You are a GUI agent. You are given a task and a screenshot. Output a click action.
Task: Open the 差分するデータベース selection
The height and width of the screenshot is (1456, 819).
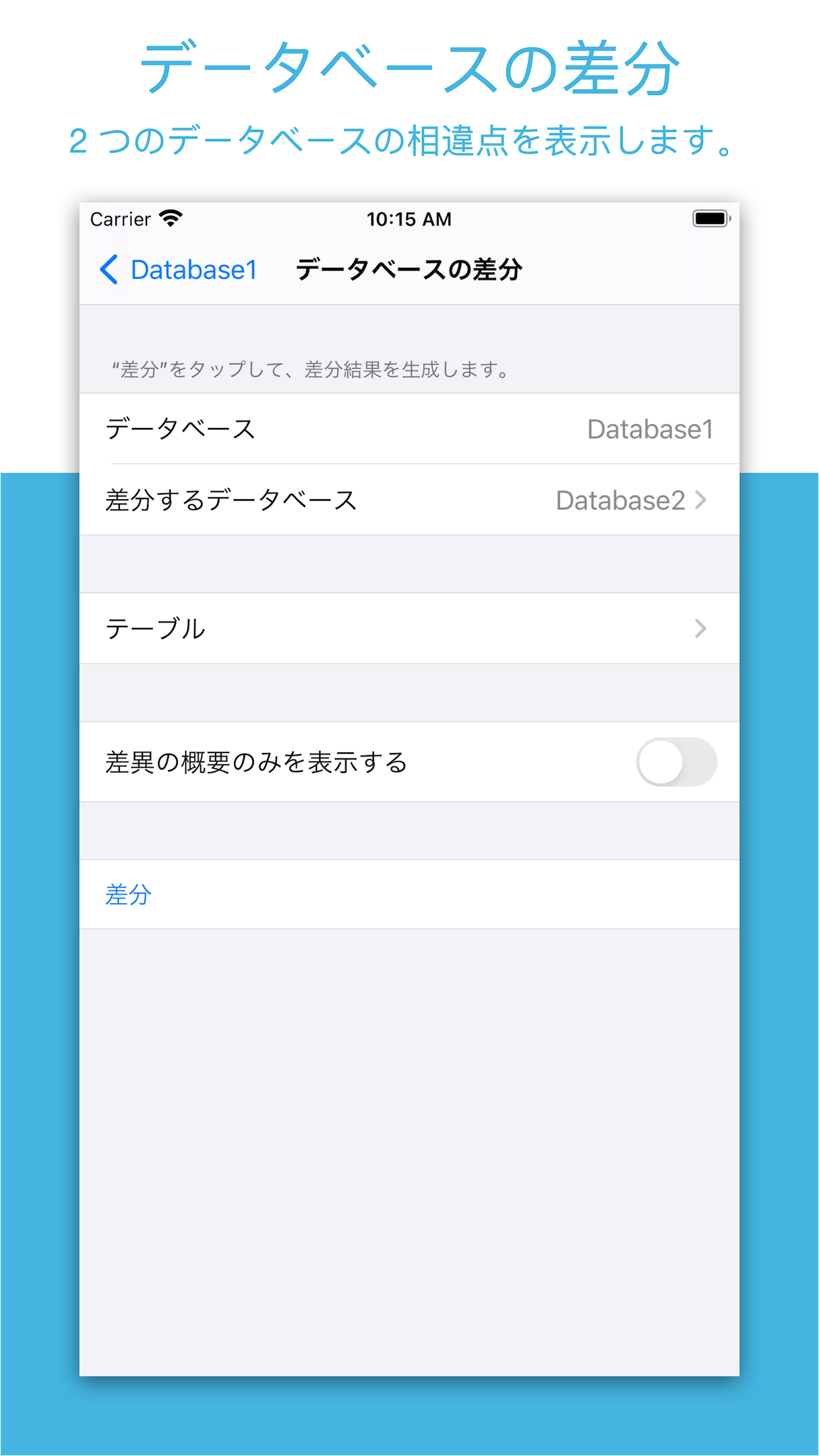coord(409,499)
